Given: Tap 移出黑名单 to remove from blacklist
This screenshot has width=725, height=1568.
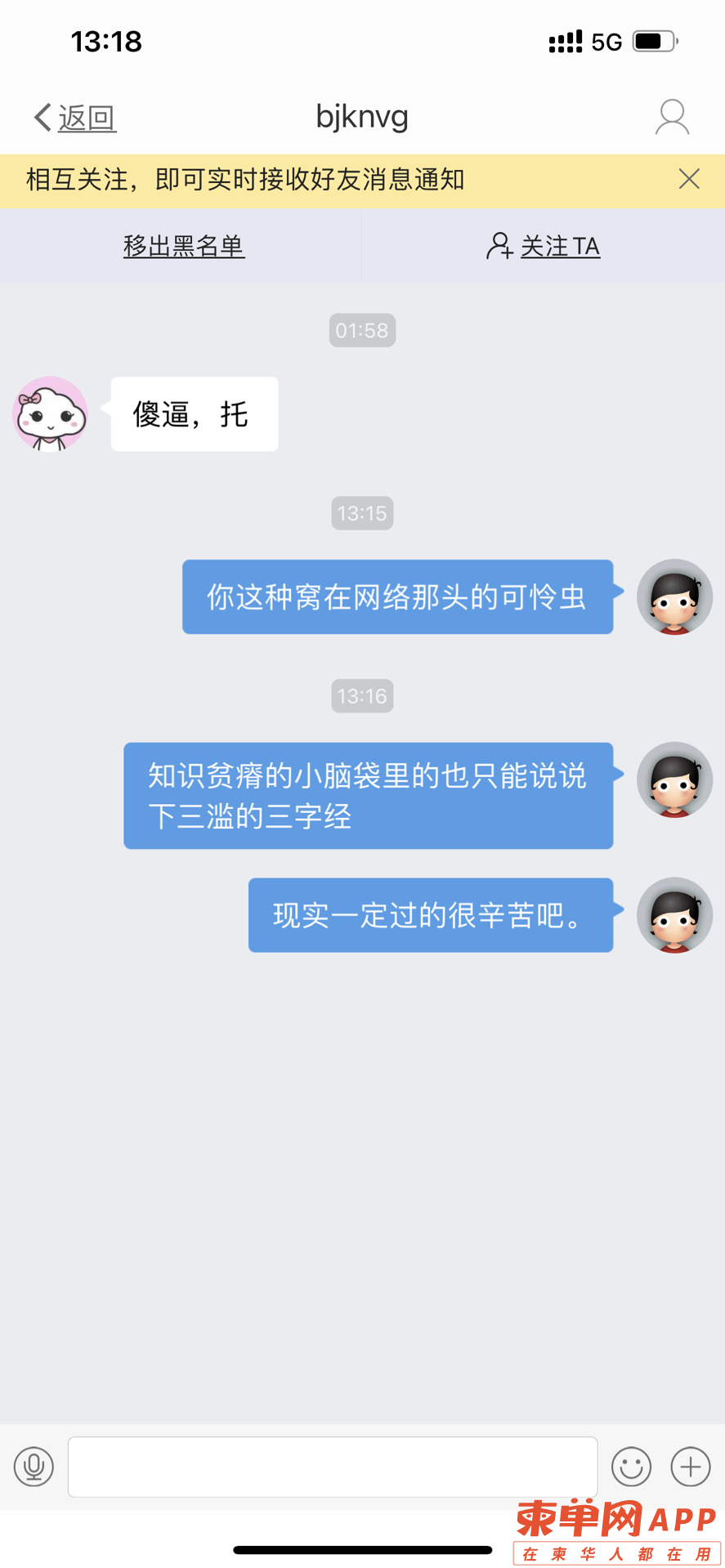Looking at the screenshot, I should tap(184, 246).
